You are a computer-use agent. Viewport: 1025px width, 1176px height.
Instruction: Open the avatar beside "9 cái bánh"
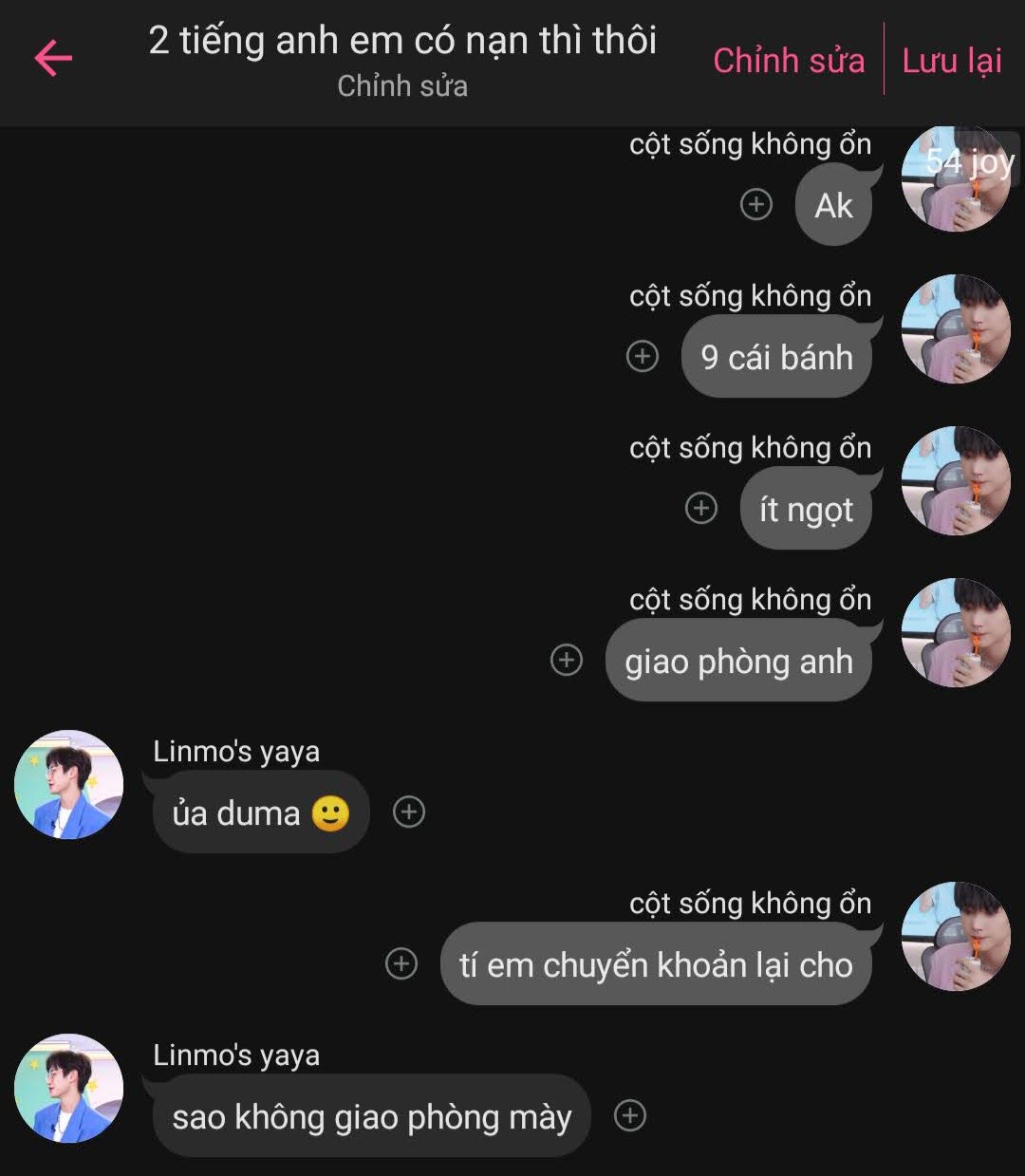click(955, 329)
